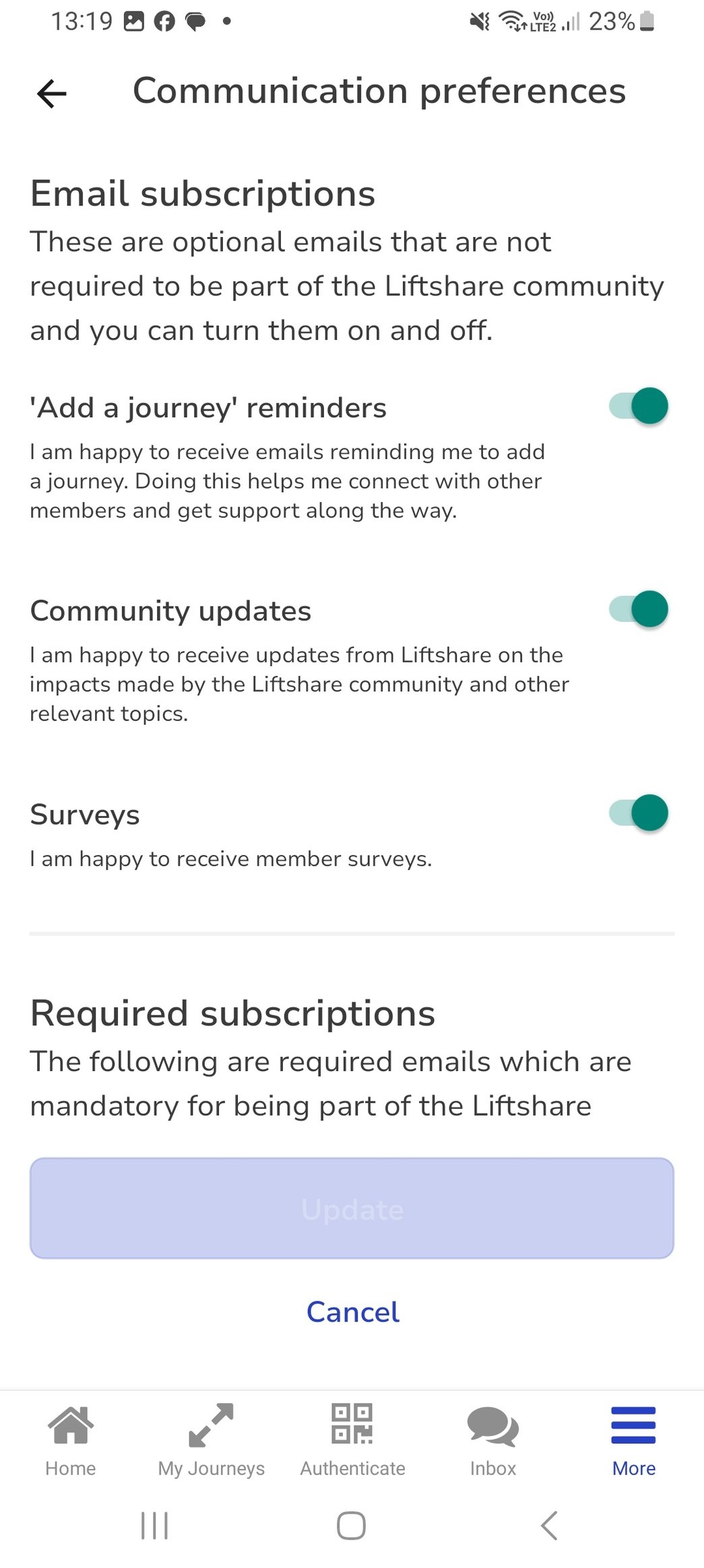The width and height of the screenshot is (704, 1568).
Task: Tap Cancel to discard changes
Action: pos(352,1311)
